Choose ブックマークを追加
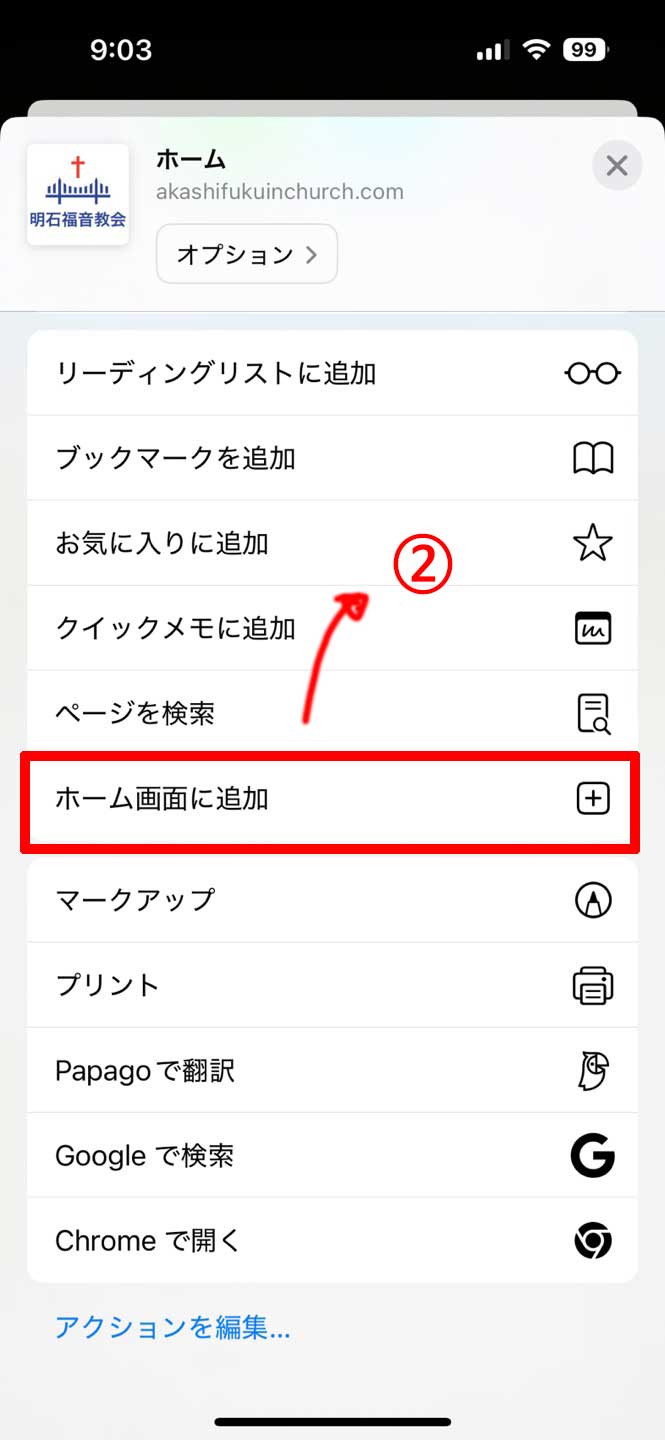The height and width of the screenshot is (1440, 665). (332, 459)
